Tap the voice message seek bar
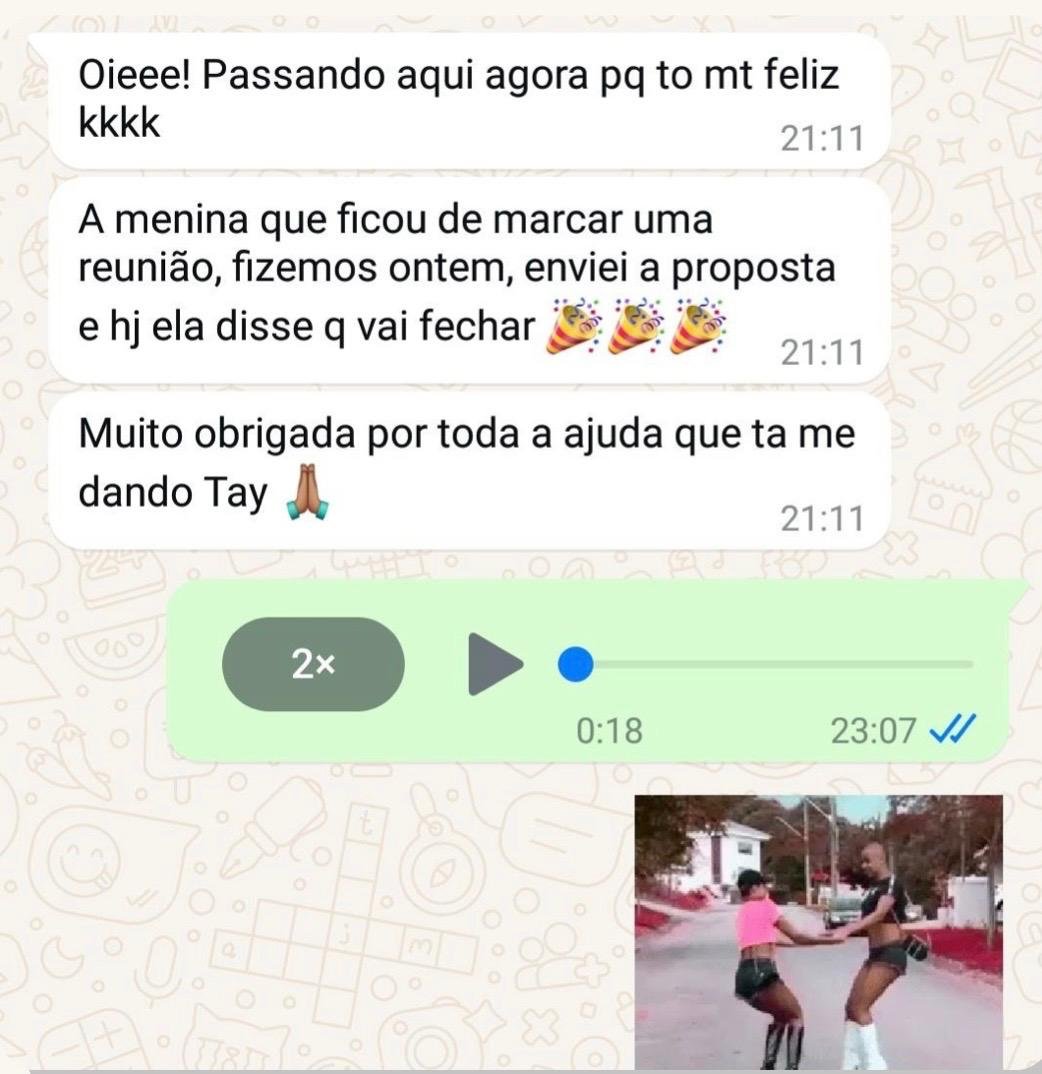 click(770, 664)
